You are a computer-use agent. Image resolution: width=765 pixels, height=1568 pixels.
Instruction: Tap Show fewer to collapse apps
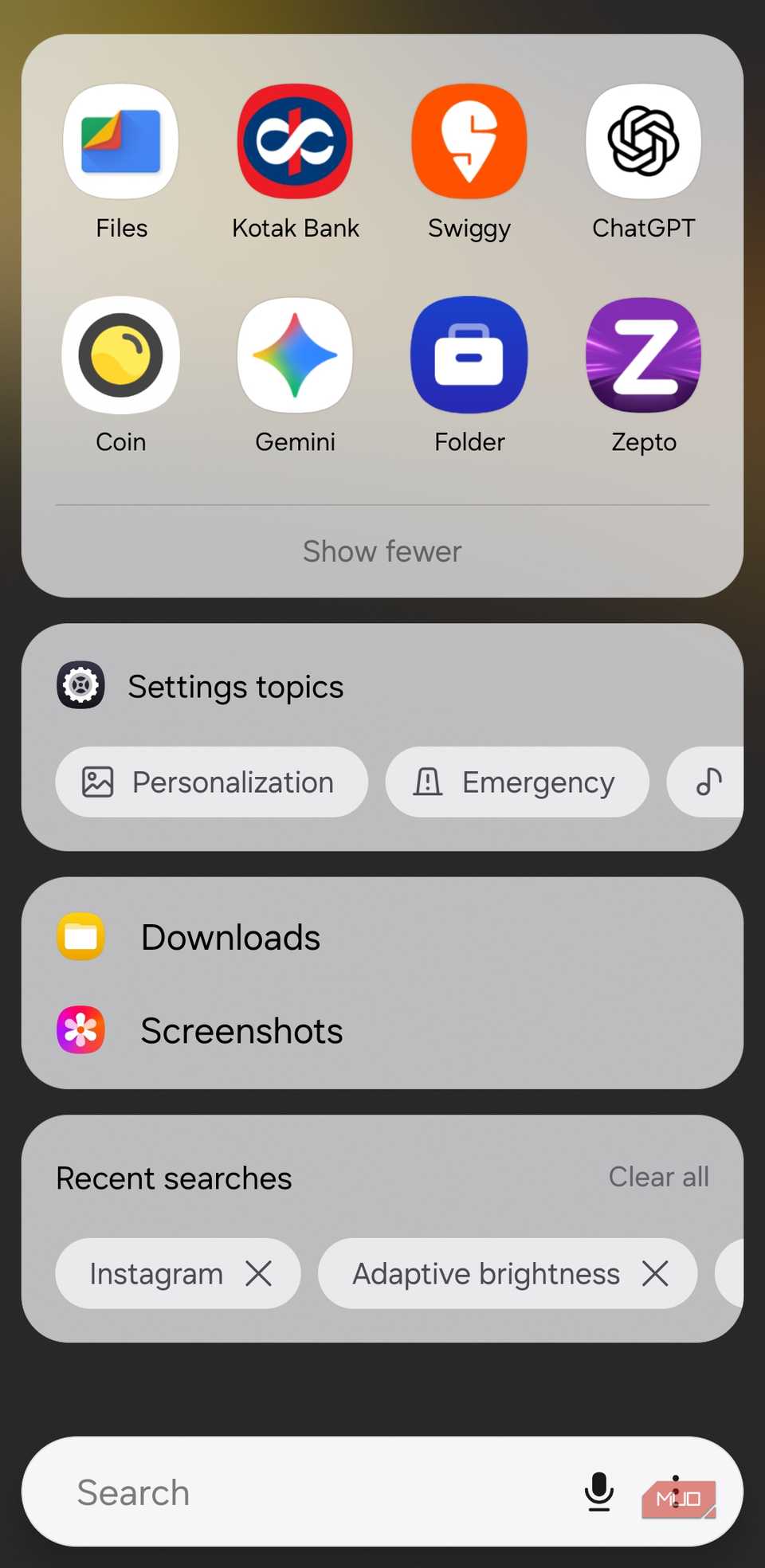point(382,551)
